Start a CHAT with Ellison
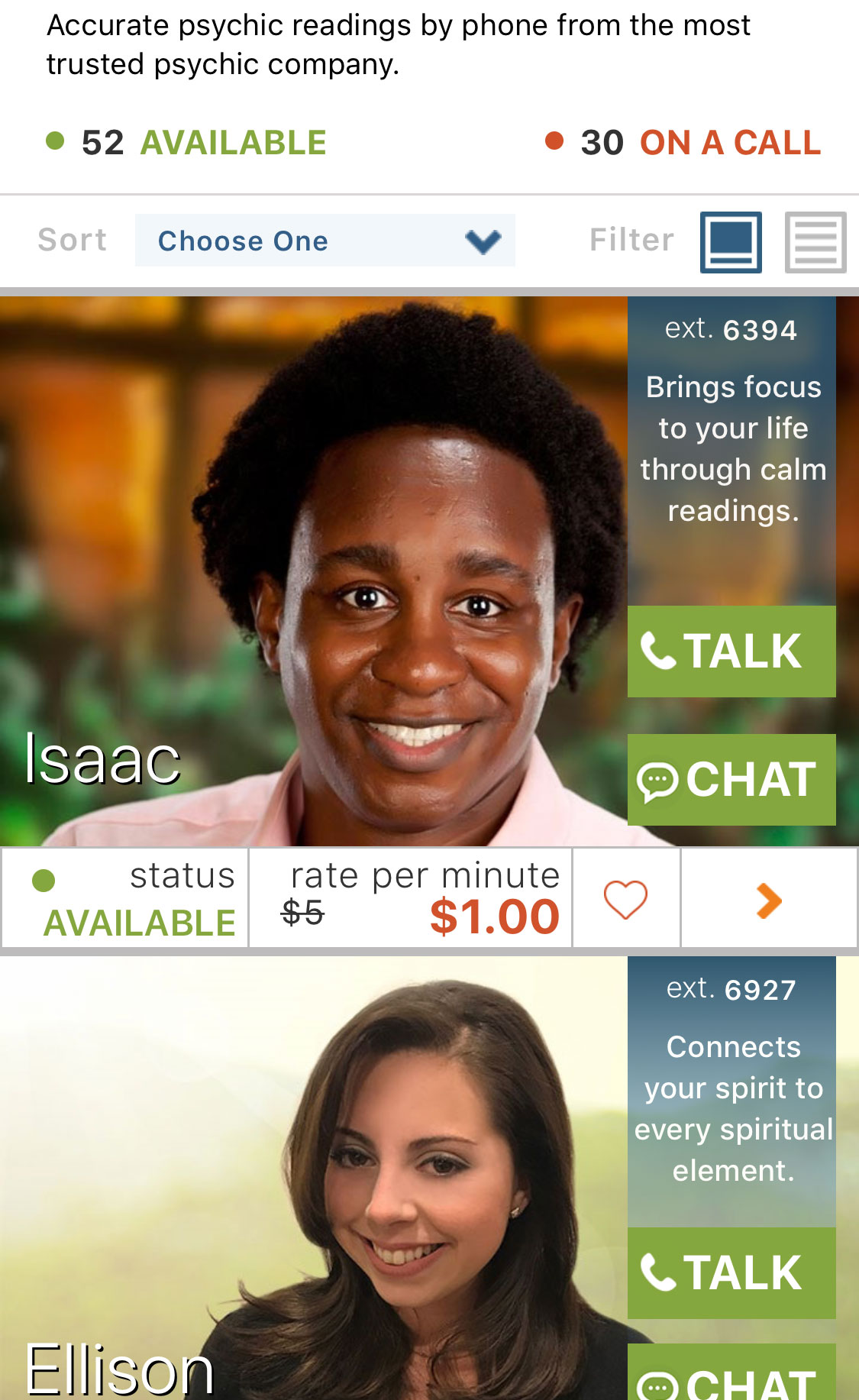 pos(731,1375)
